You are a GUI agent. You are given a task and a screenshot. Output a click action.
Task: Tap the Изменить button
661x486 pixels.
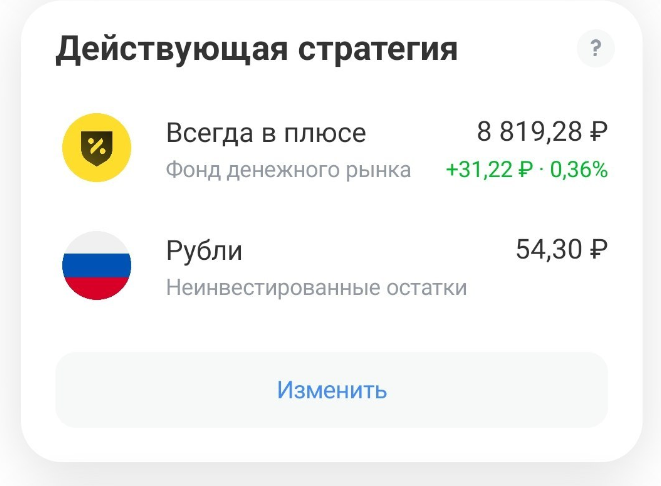click(x=331, y=390)
